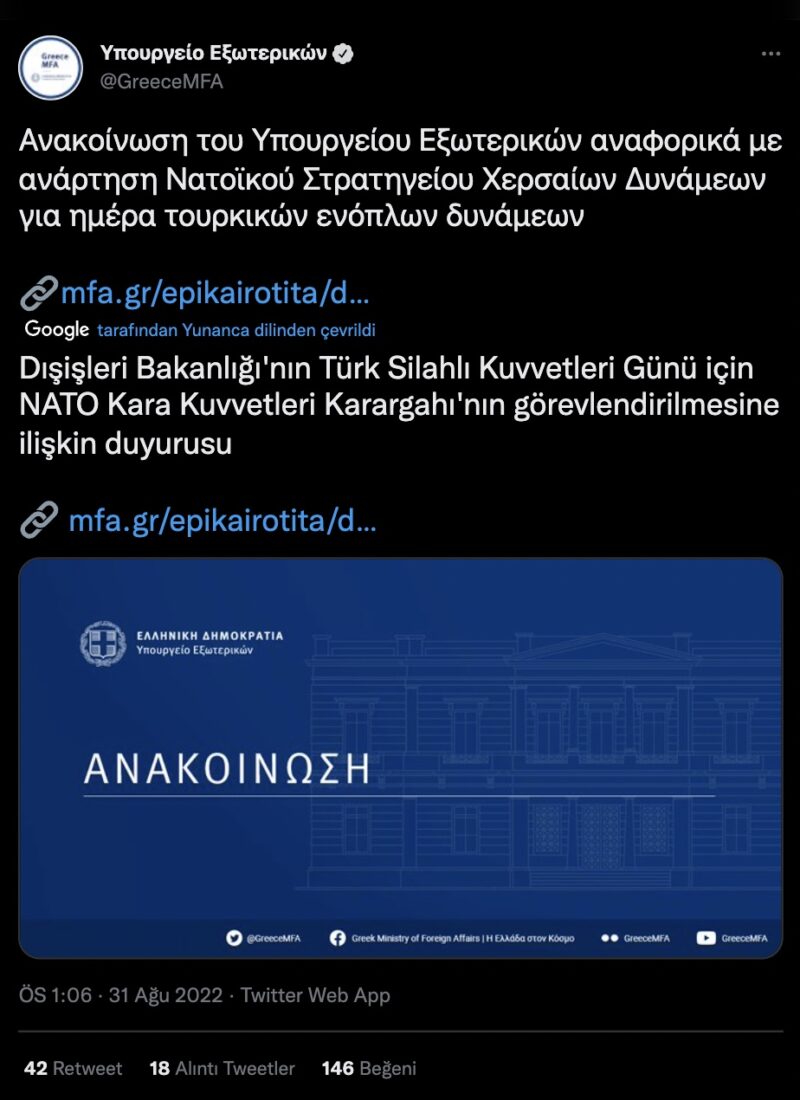Viewport: 800px width, 1100px height.
Task: Open the Greece MFA profile avatar
Action: click(x=50, y=67)
